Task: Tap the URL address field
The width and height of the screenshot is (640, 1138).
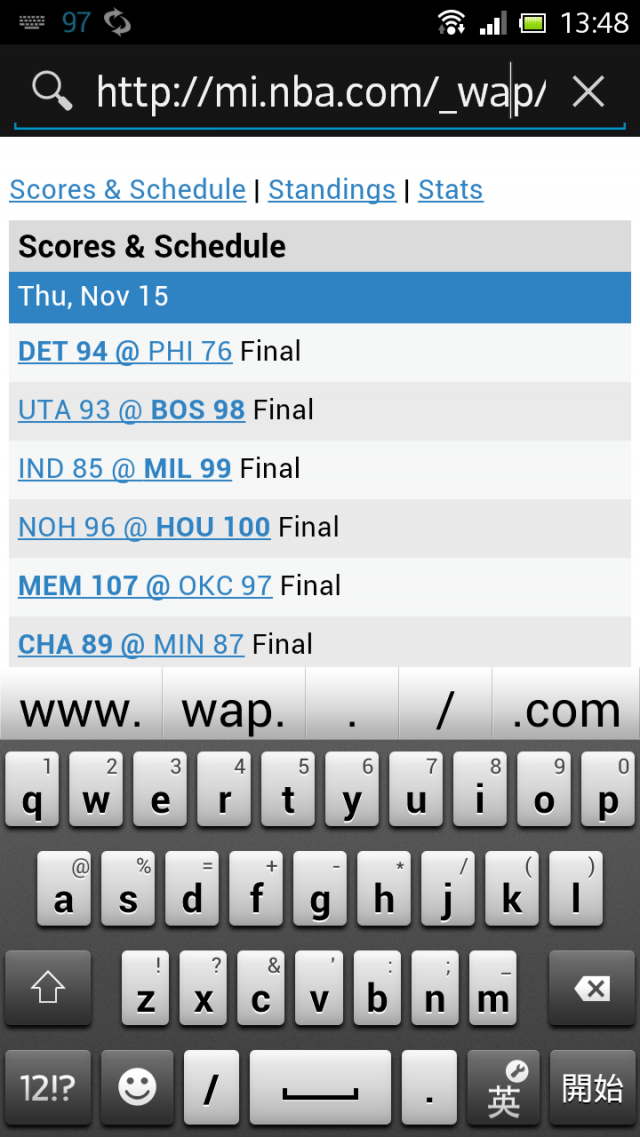Action: click(320, 92)
